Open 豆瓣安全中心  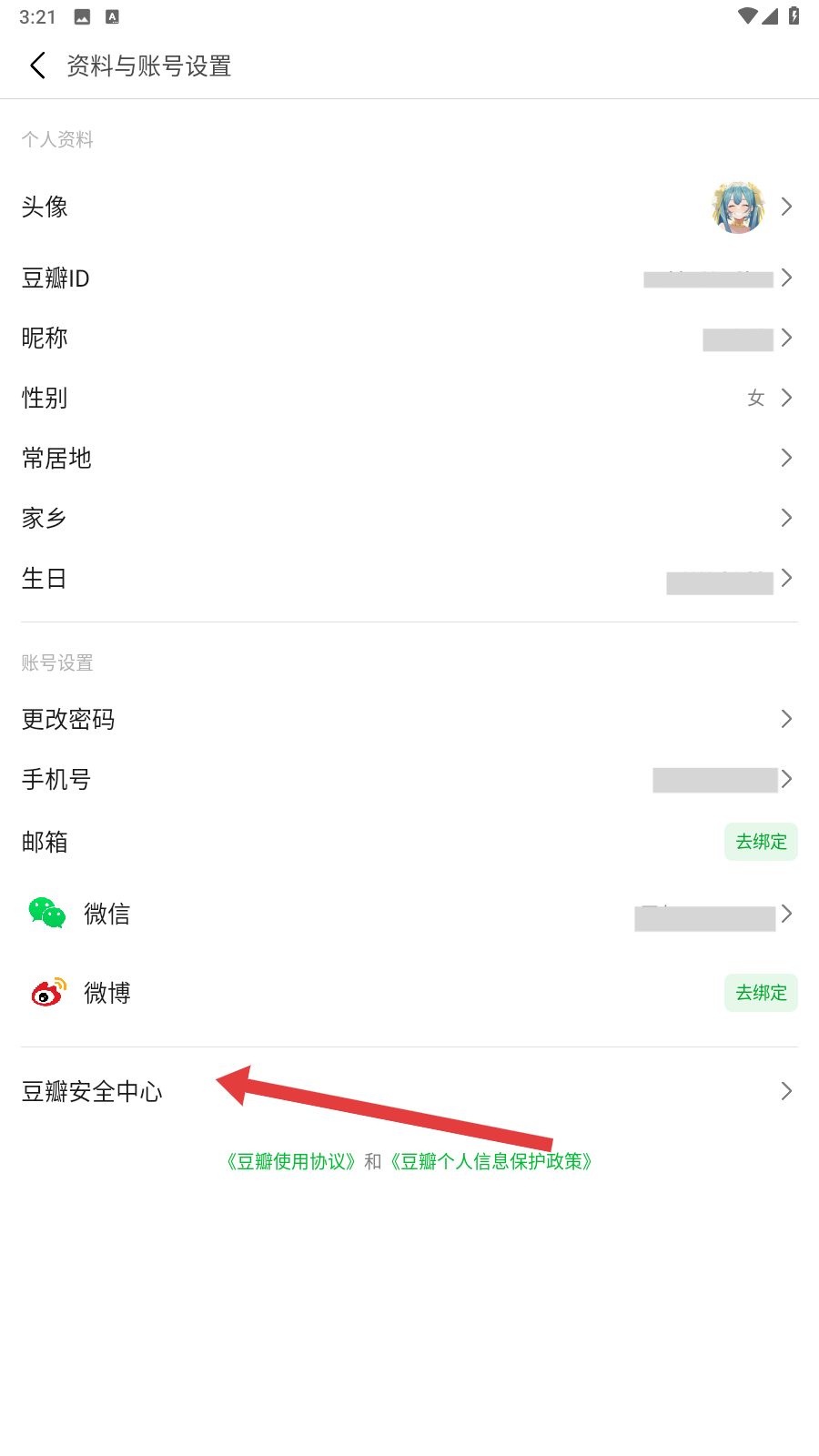409,1091
